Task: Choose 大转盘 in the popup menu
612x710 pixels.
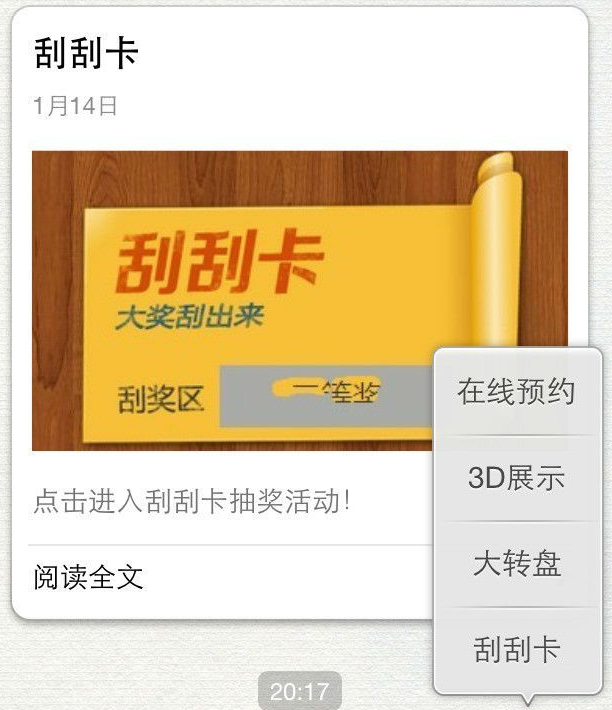Action: (x=517, y=564)
